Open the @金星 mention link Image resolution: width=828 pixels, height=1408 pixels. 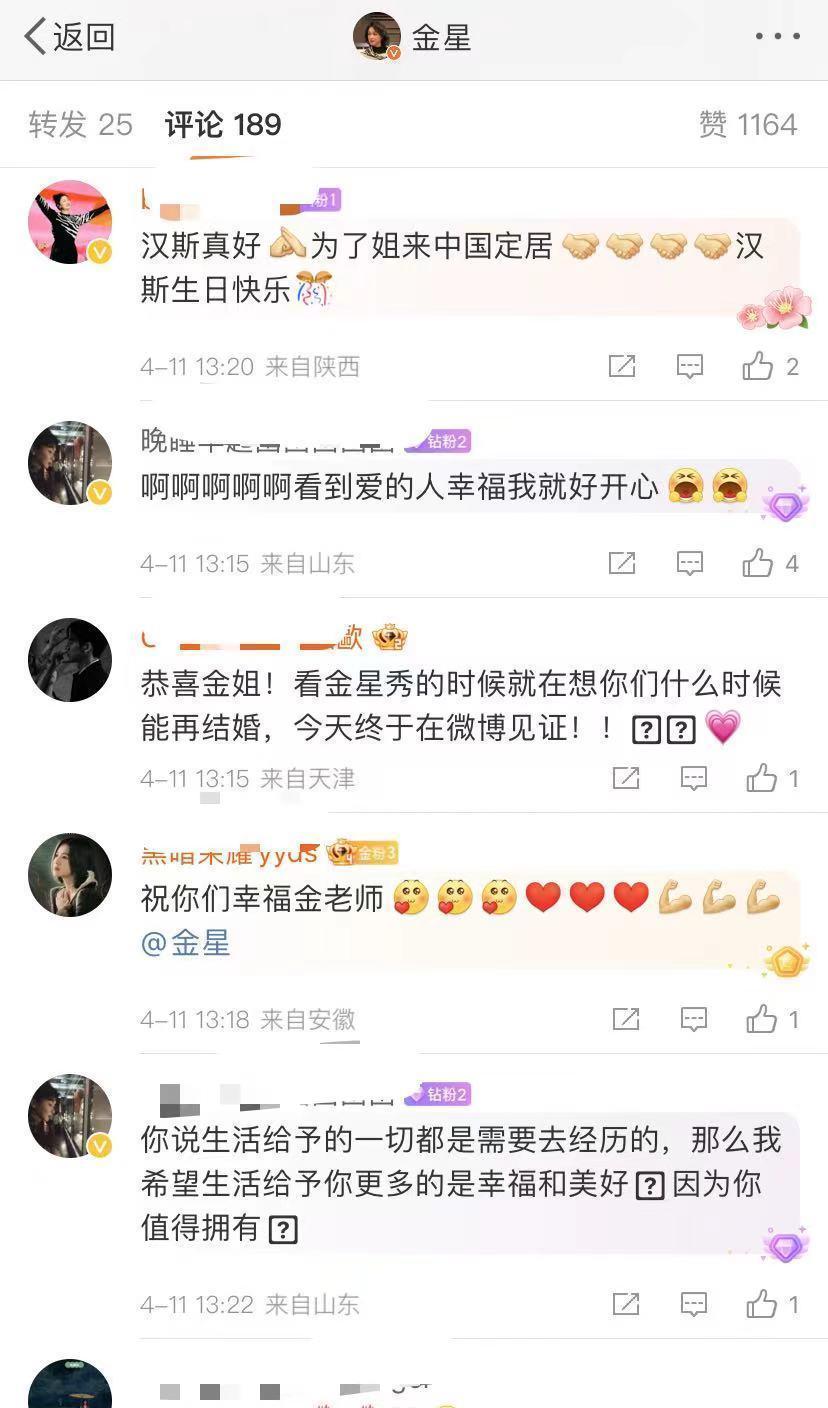186,943
